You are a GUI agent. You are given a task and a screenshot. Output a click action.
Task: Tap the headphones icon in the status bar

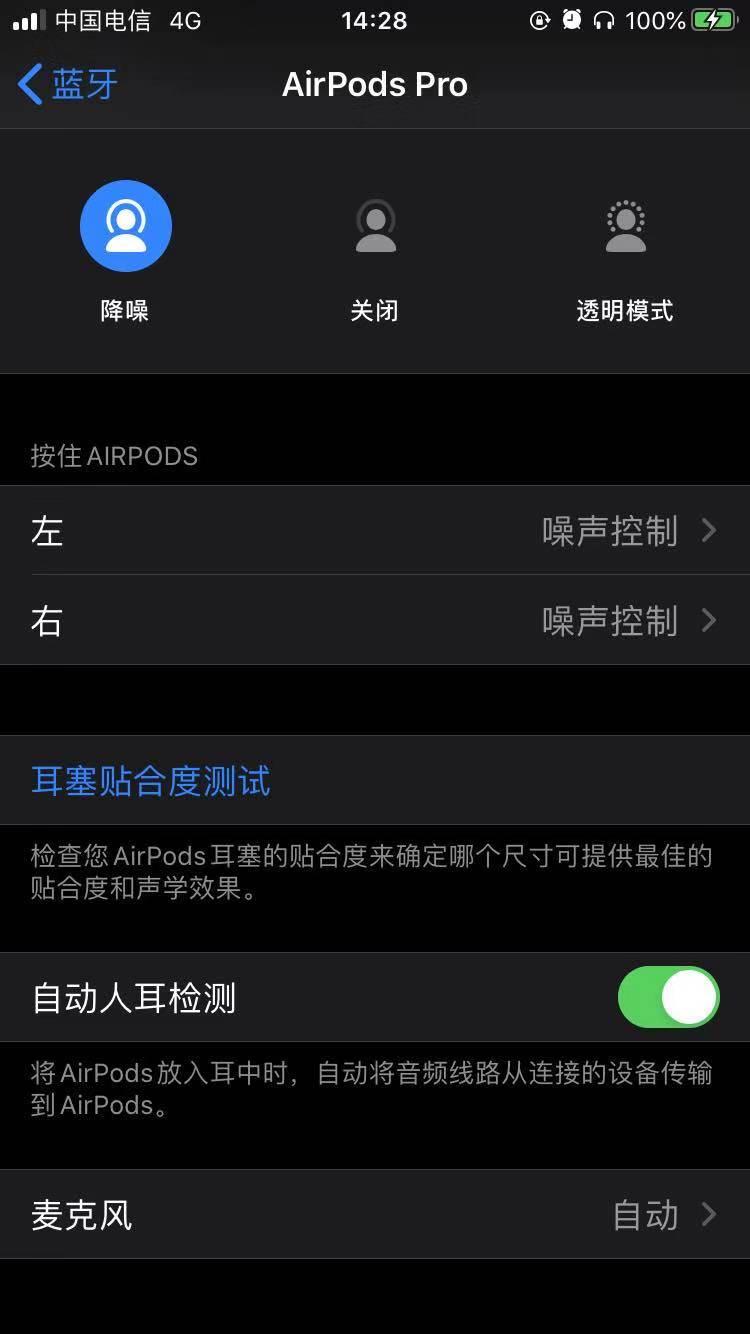coord(605,20)
